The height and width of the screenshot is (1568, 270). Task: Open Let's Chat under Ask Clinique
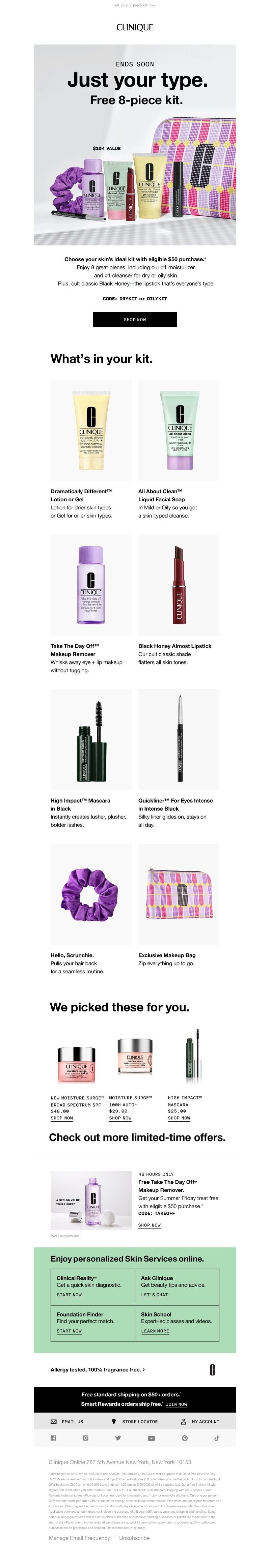154,1295
